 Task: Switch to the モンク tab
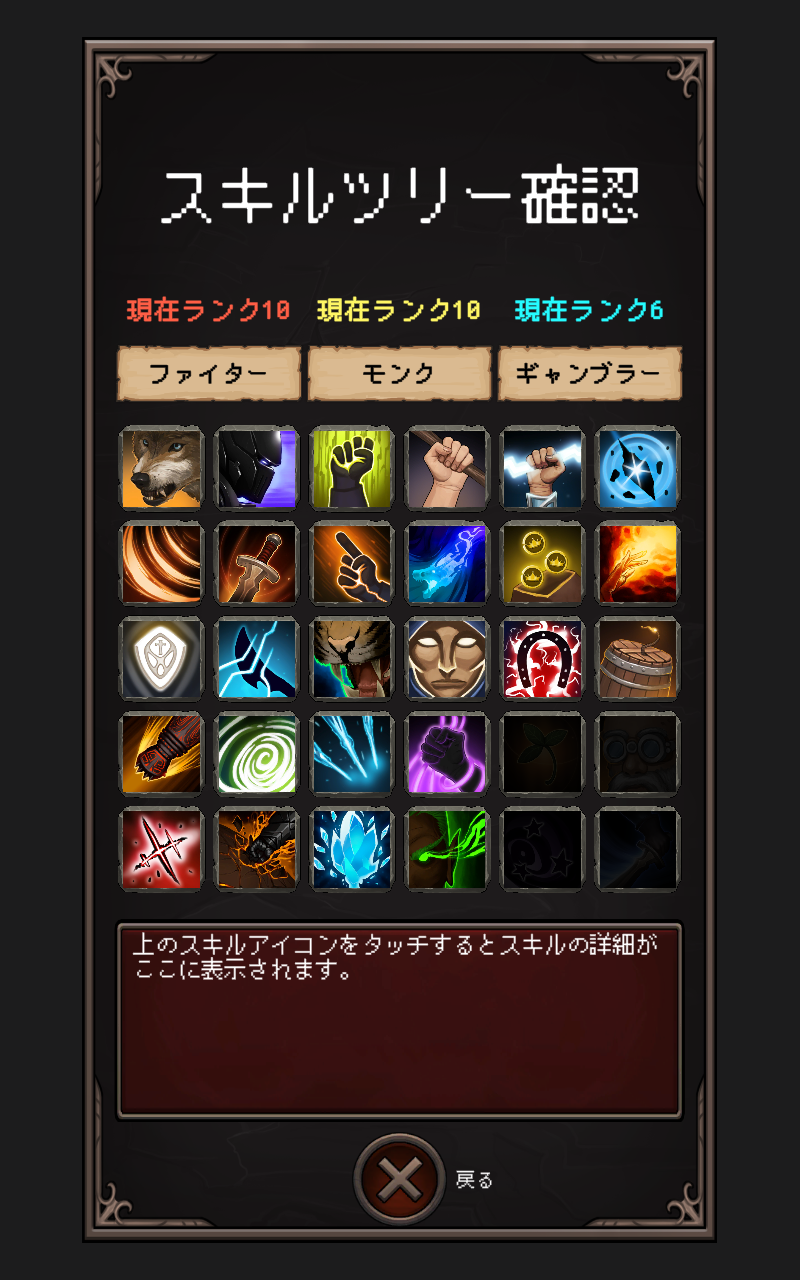[400, 373]
